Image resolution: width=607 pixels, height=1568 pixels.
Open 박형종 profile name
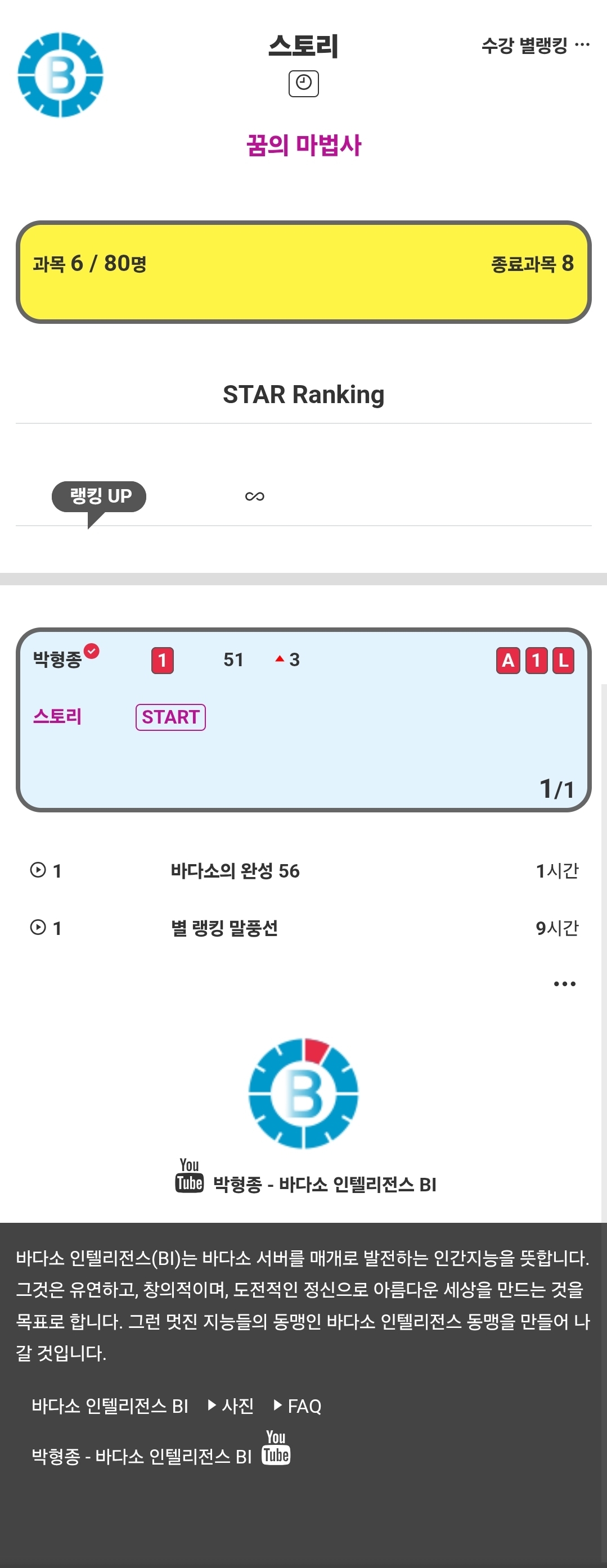coord(57,659)
